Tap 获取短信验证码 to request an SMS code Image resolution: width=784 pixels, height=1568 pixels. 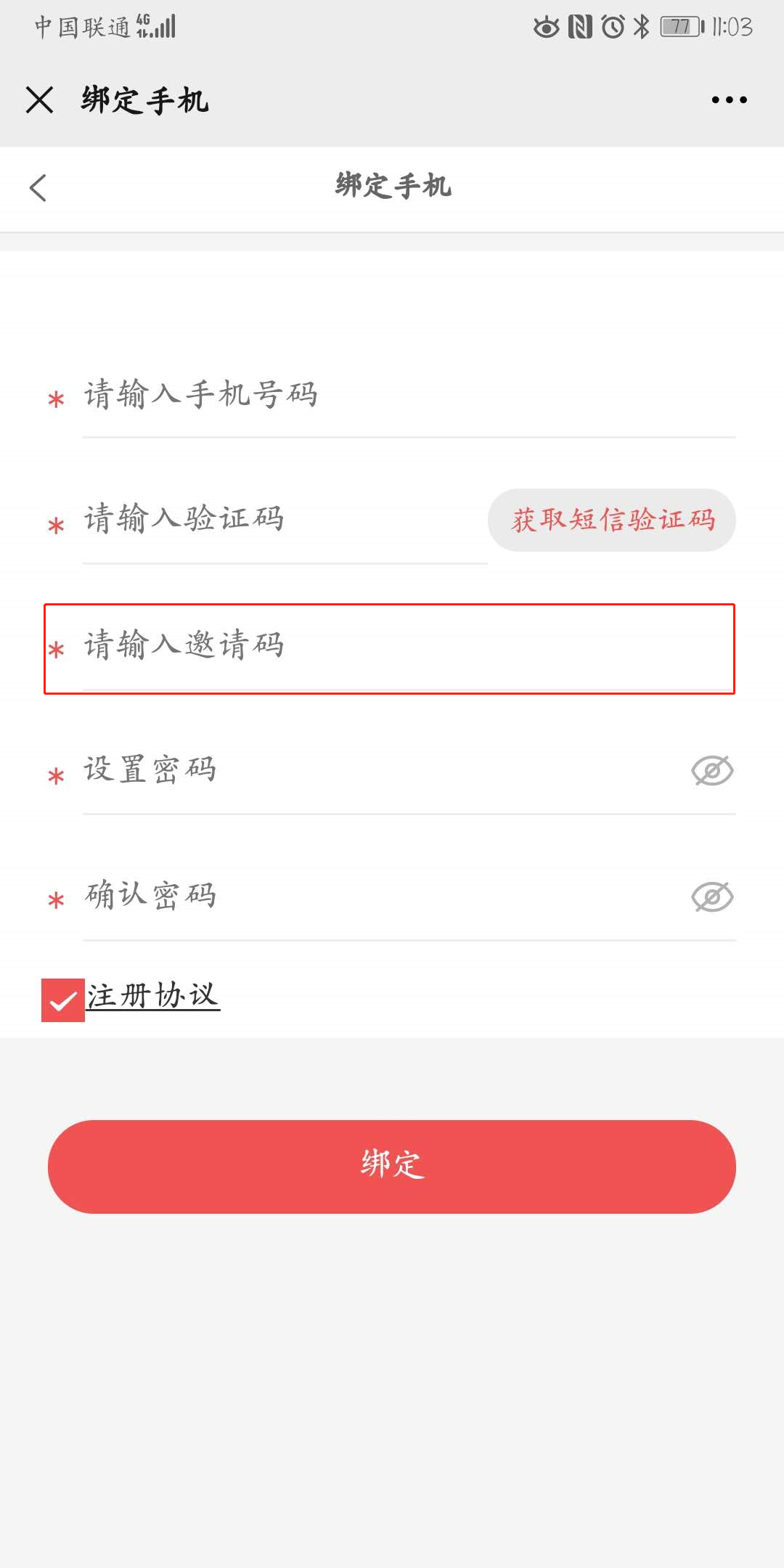click(x=612, y=520)
